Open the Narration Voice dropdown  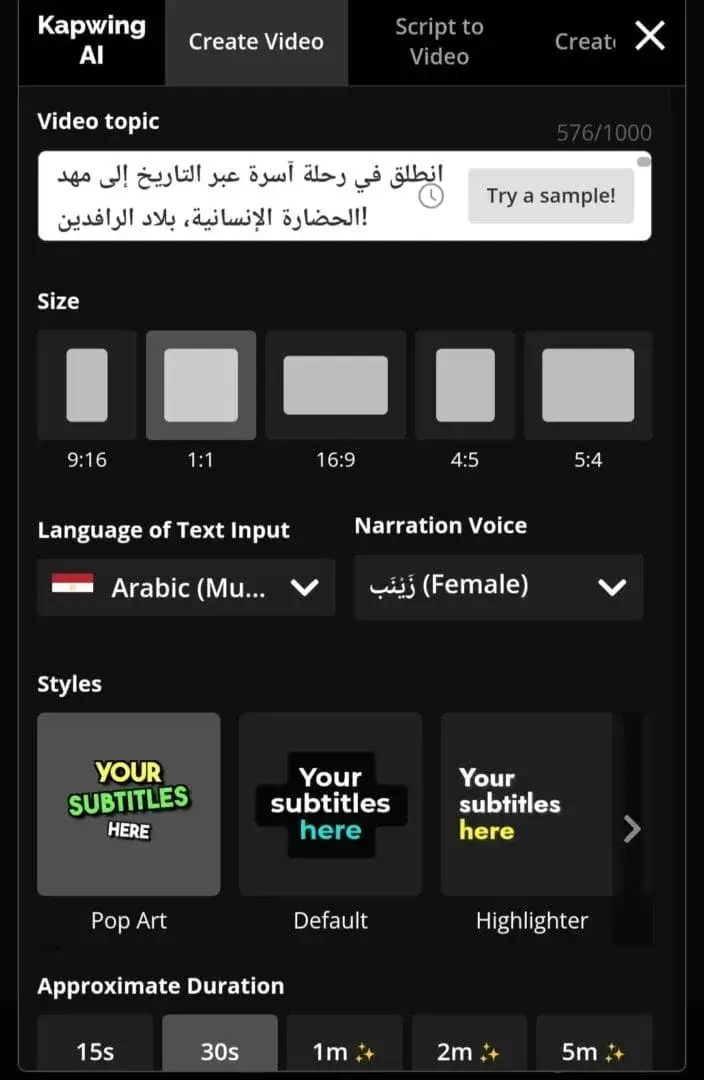[498, 586]
